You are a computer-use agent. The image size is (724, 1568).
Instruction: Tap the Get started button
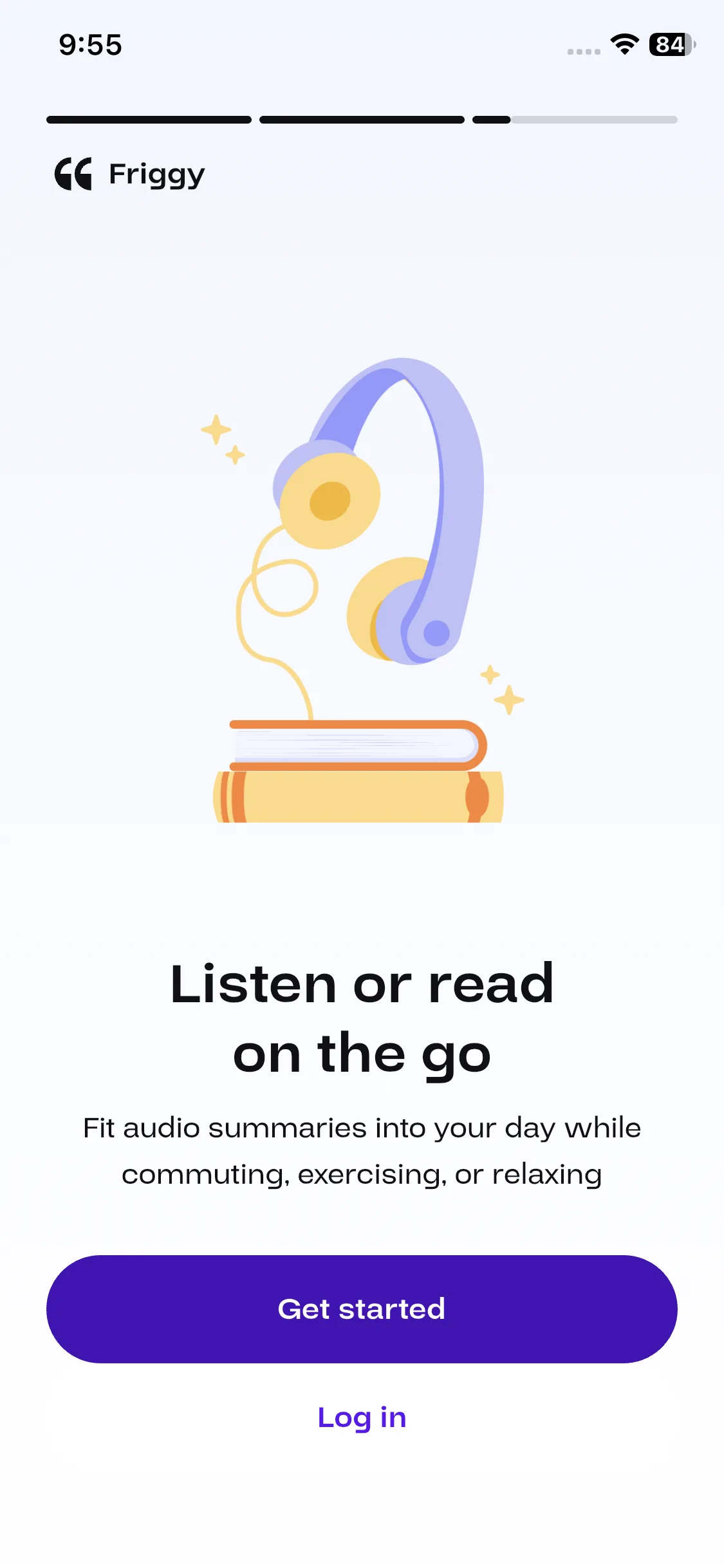click(362, 1309)
